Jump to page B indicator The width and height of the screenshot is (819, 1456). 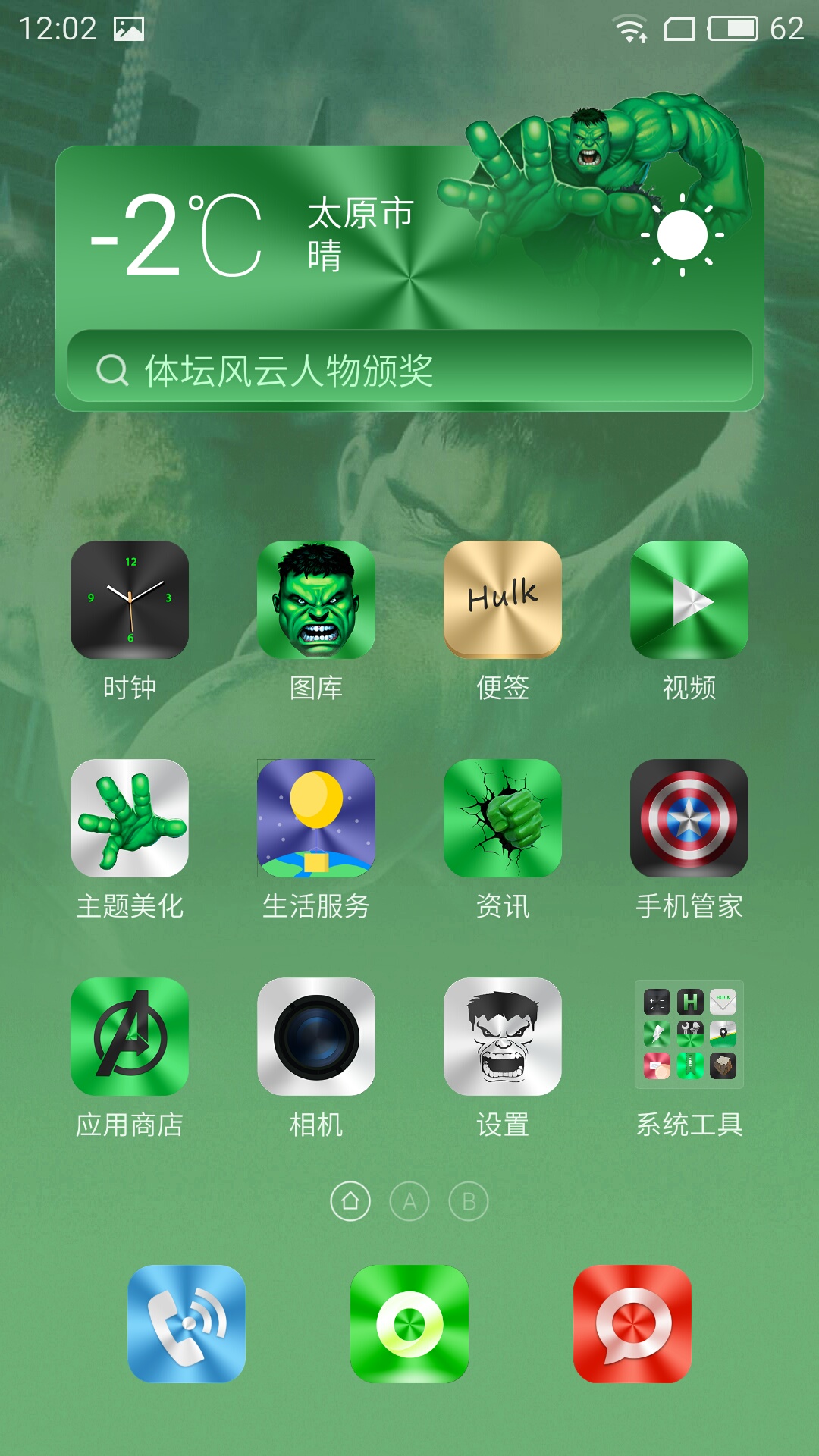469,1201
